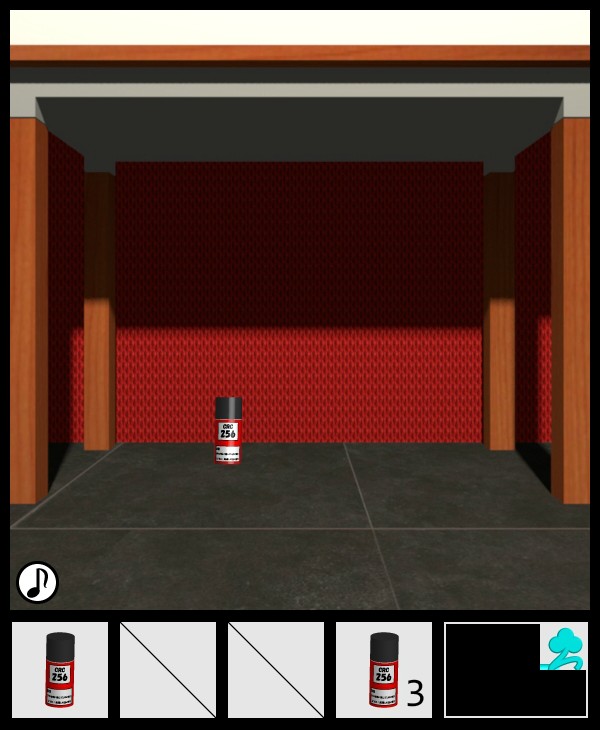Toggle the music note sound button
This screenshot has height=730, width=600.
[37, 582]
